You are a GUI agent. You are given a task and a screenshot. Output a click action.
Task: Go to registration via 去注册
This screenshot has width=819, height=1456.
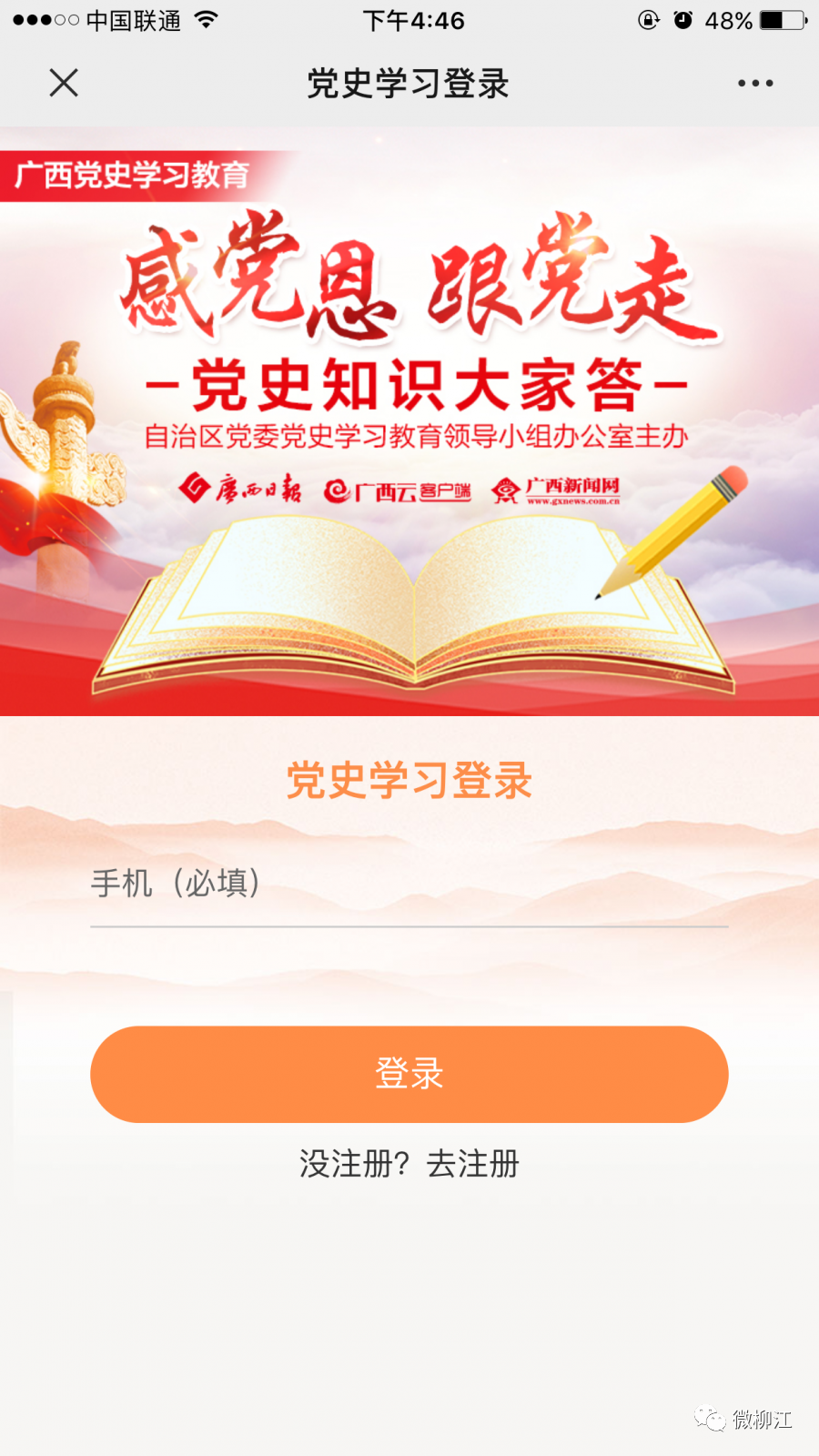472,1164
